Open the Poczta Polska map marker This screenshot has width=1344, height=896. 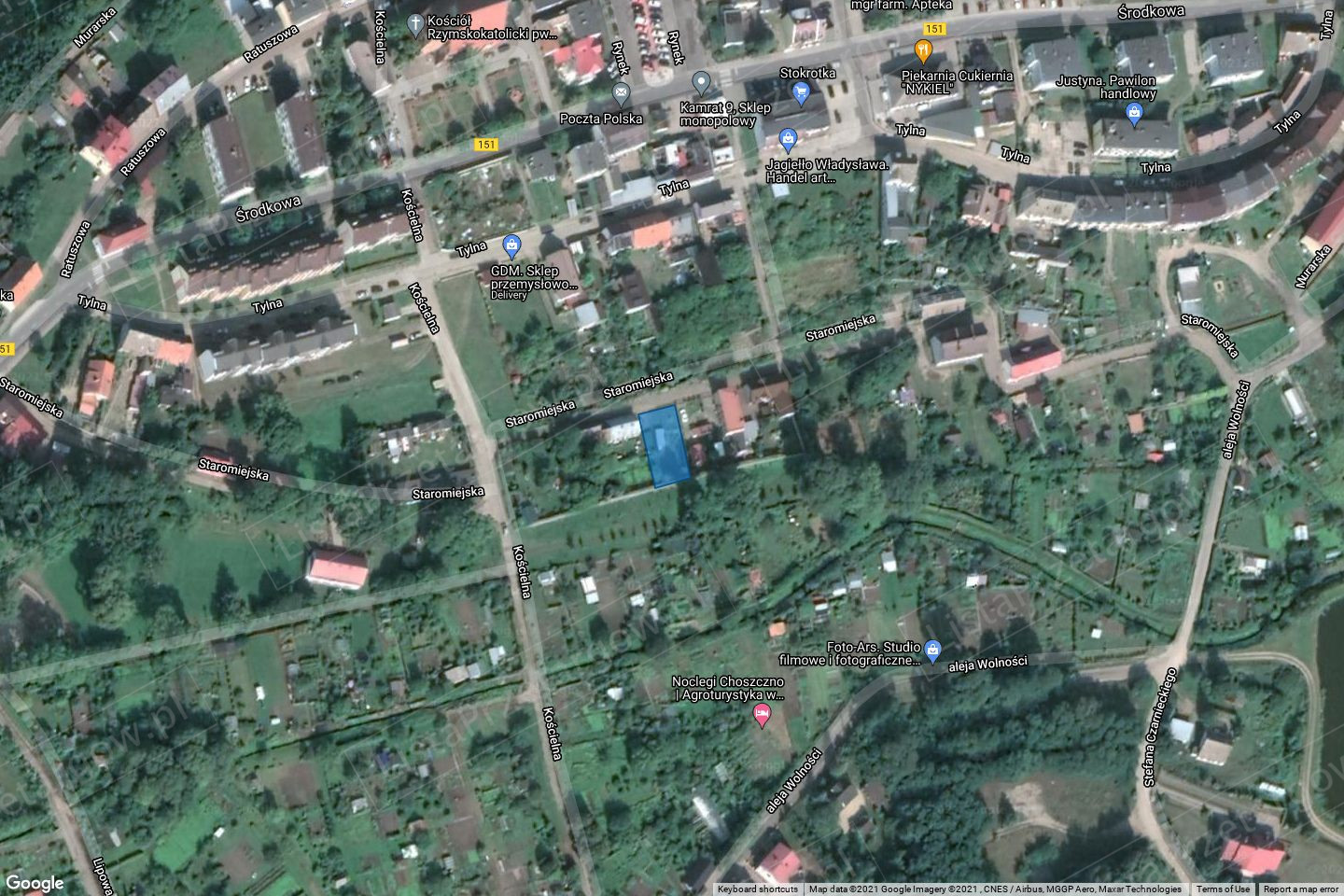click(621, 92)
